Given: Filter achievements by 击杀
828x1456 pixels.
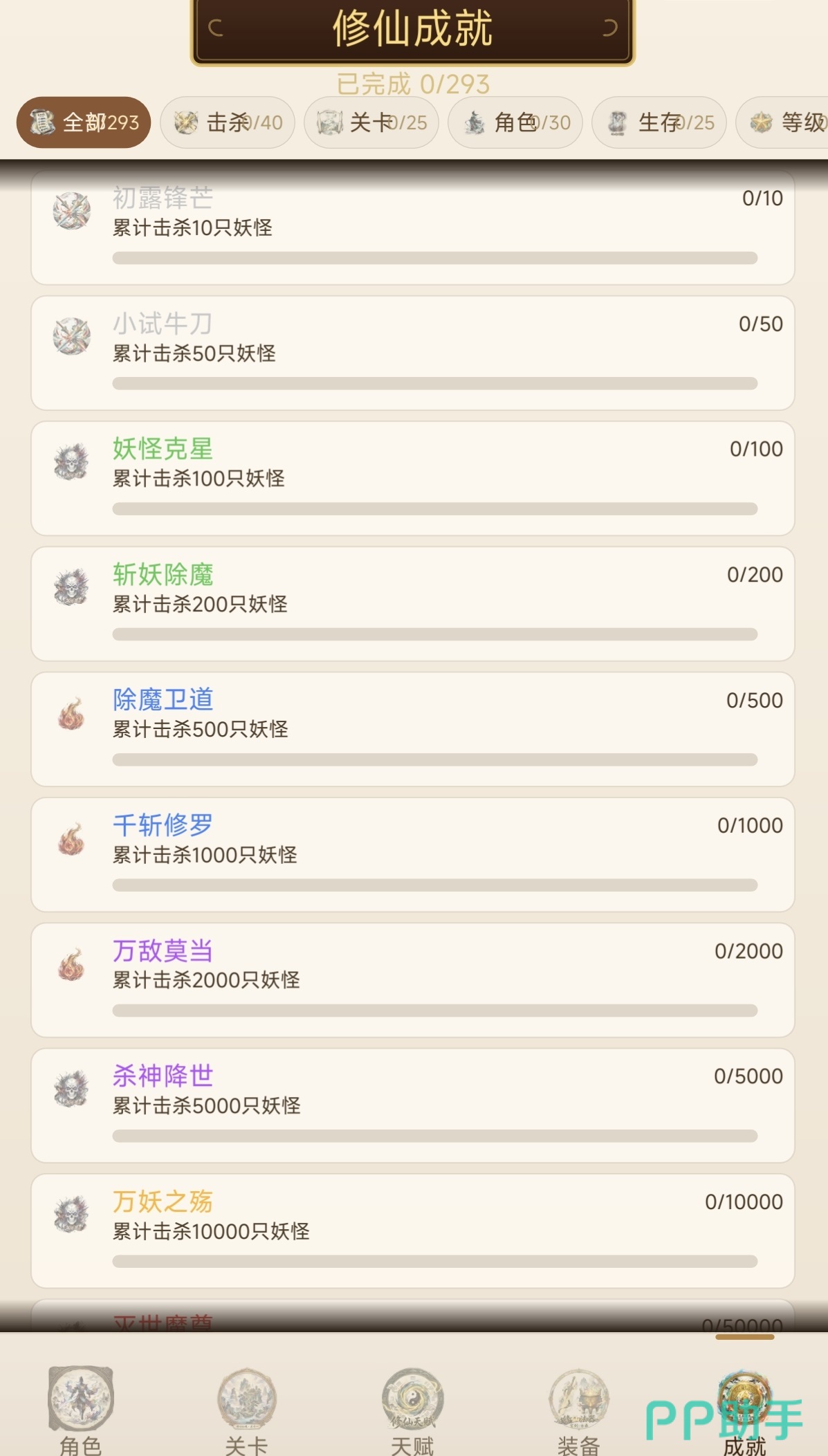Looking at the screenshot, I should coord(228,122).
